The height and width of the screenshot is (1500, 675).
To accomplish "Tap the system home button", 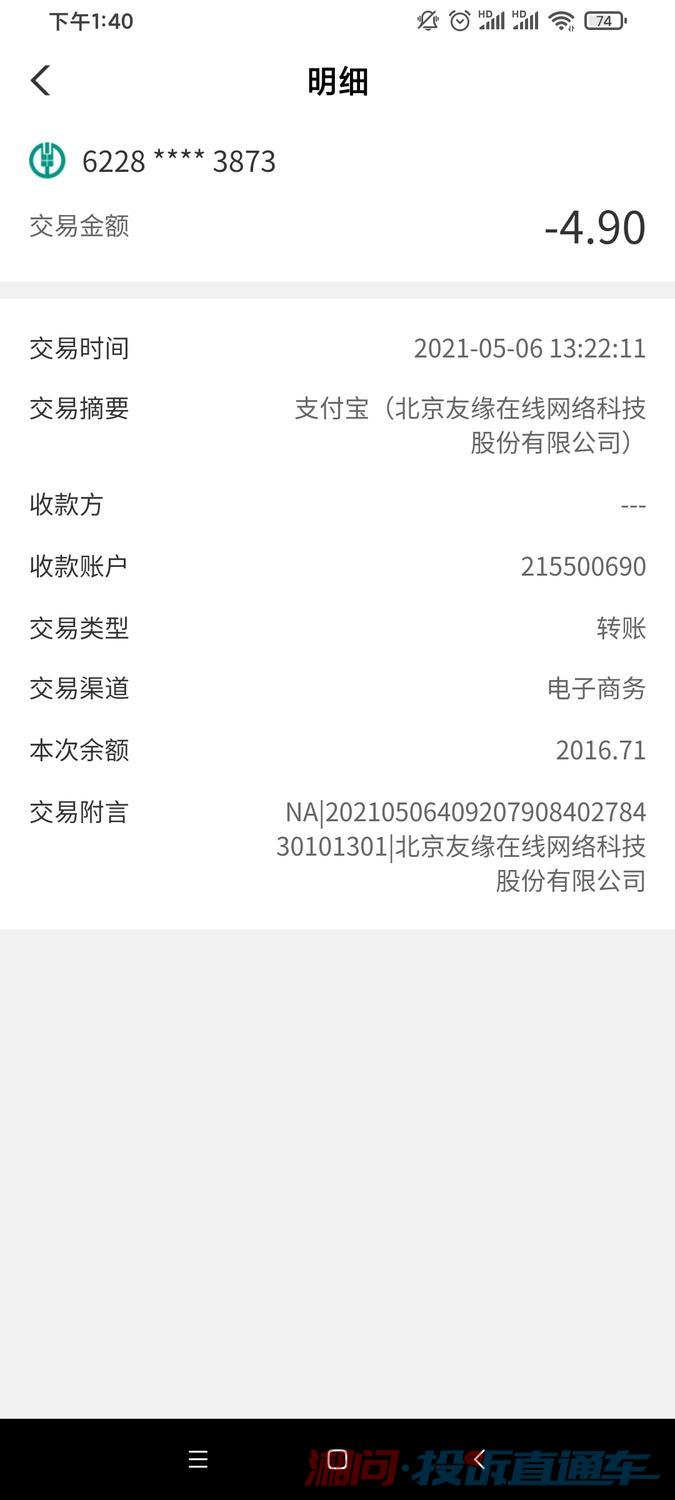I will 337,1459.
